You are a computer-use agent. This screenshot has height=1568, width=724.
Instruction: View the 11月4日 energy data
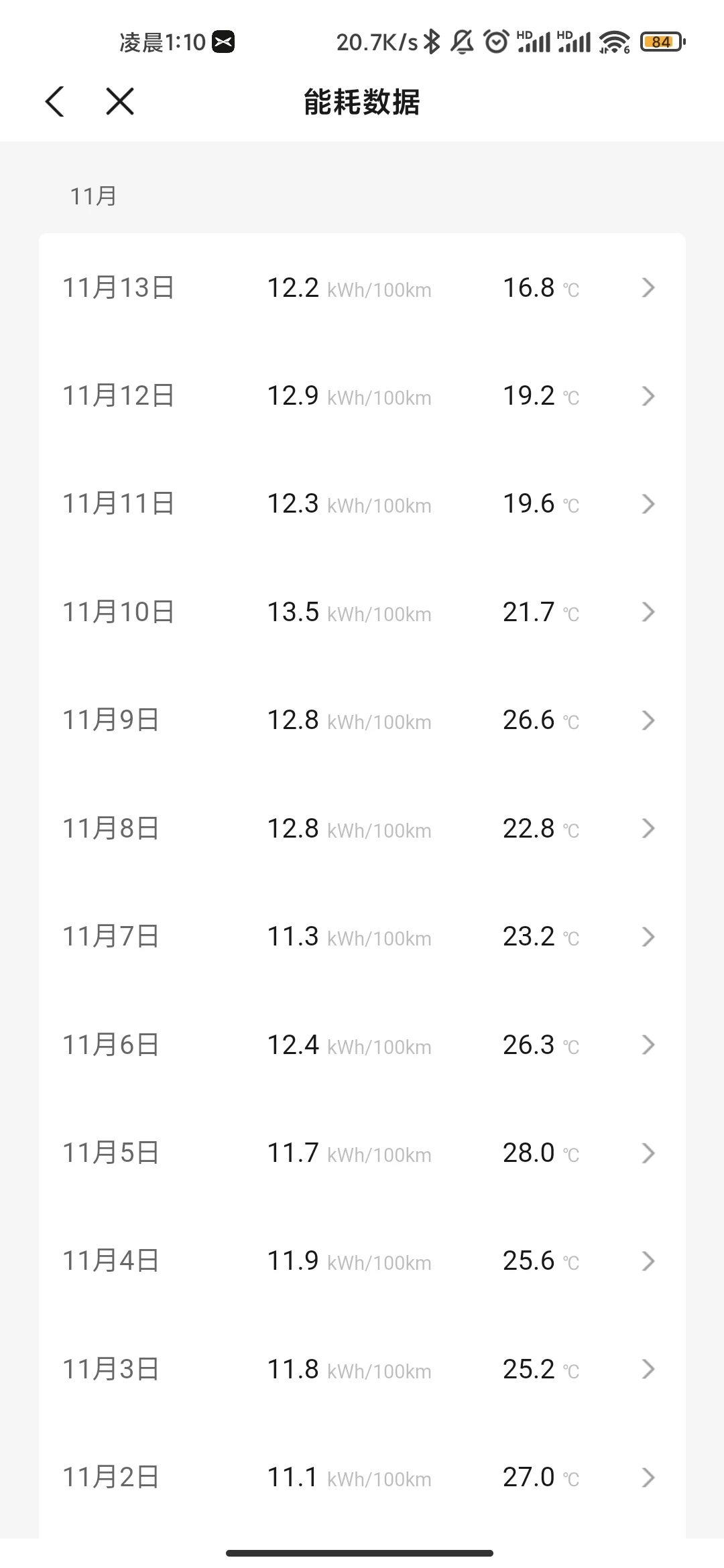(362, 1261)
